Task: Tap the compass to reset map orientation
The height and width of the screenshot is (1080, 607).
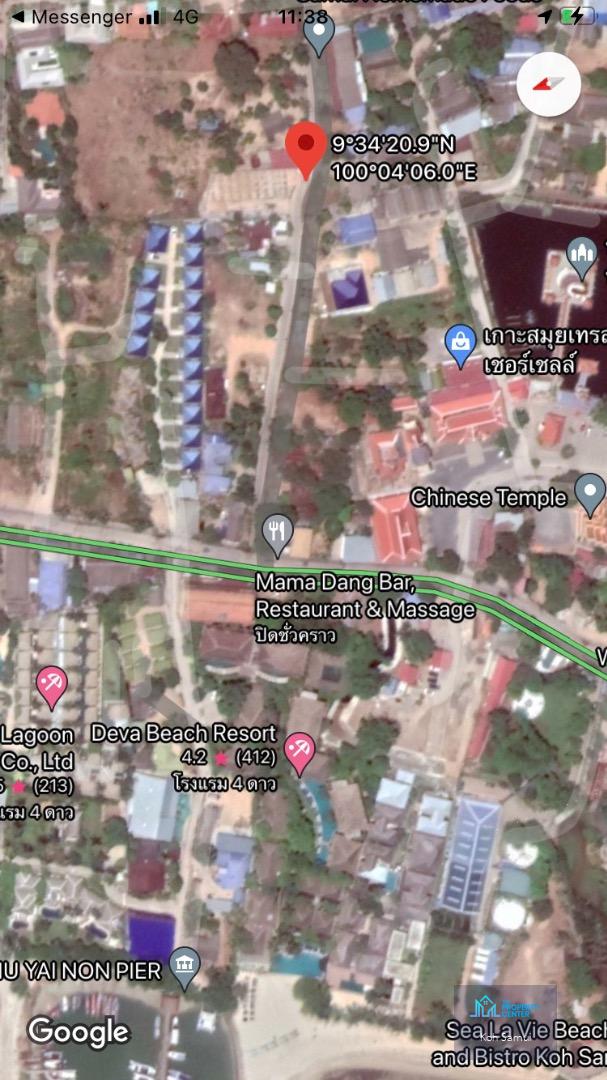Action: tap(549, 84)
